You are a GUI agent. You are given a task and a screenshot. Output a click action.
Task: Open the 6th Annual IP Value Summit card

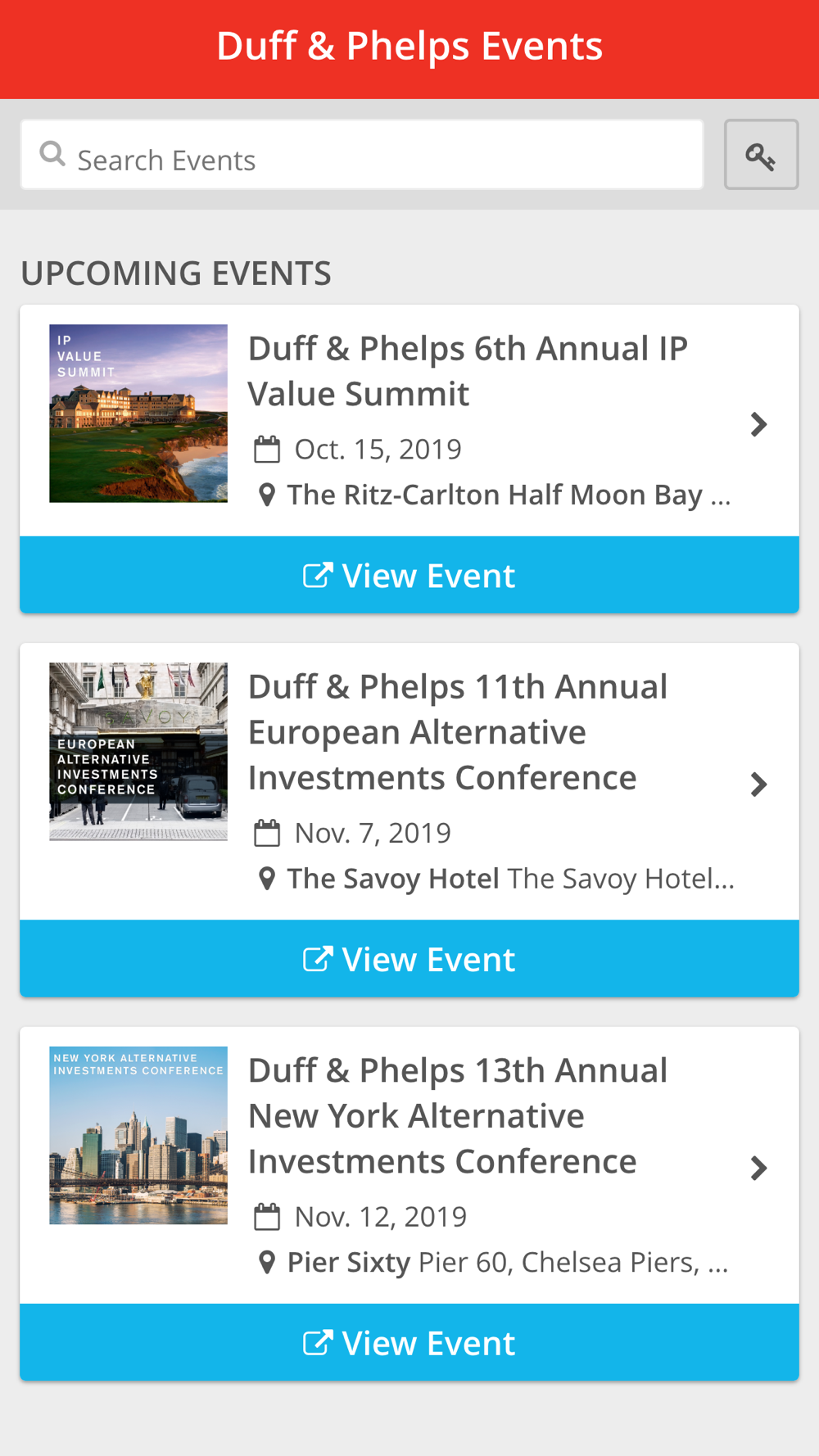409,421
